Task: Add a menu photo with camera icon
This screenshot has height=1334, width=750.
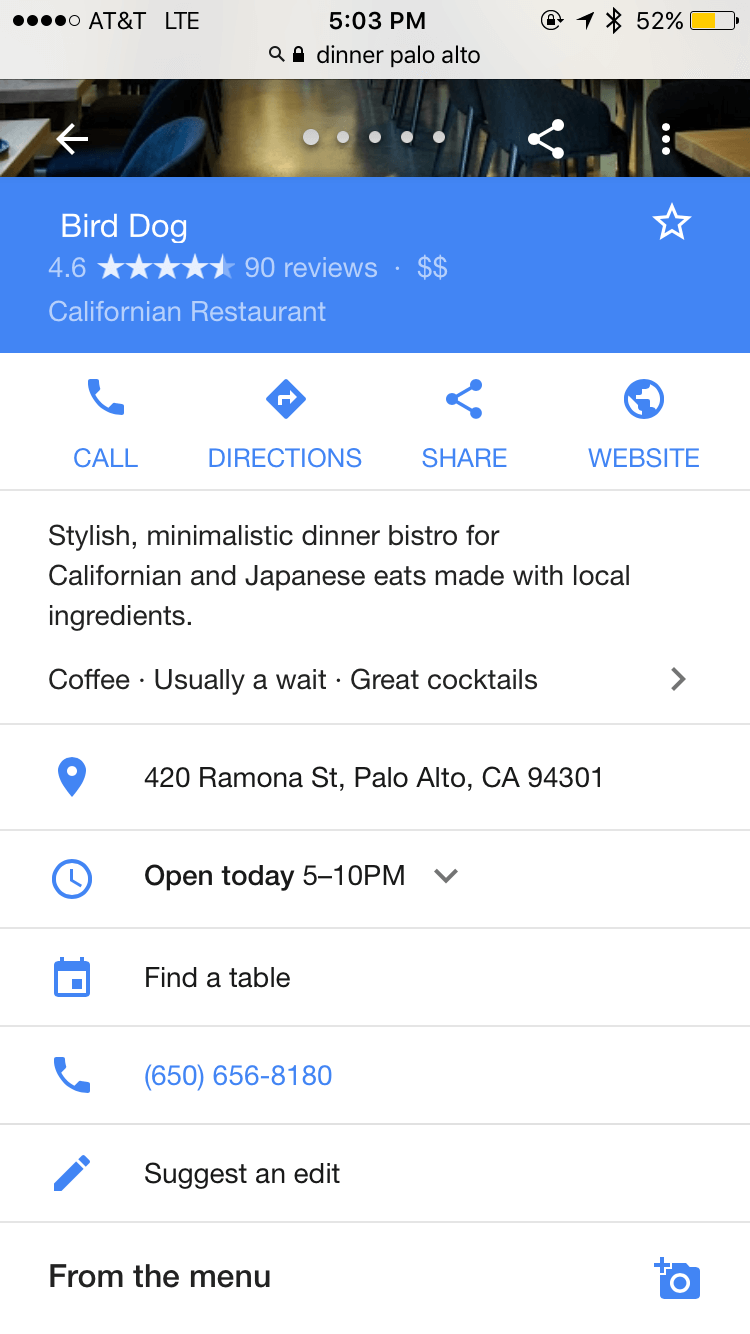Action: pyautogui.click(x=678, y=1279)
